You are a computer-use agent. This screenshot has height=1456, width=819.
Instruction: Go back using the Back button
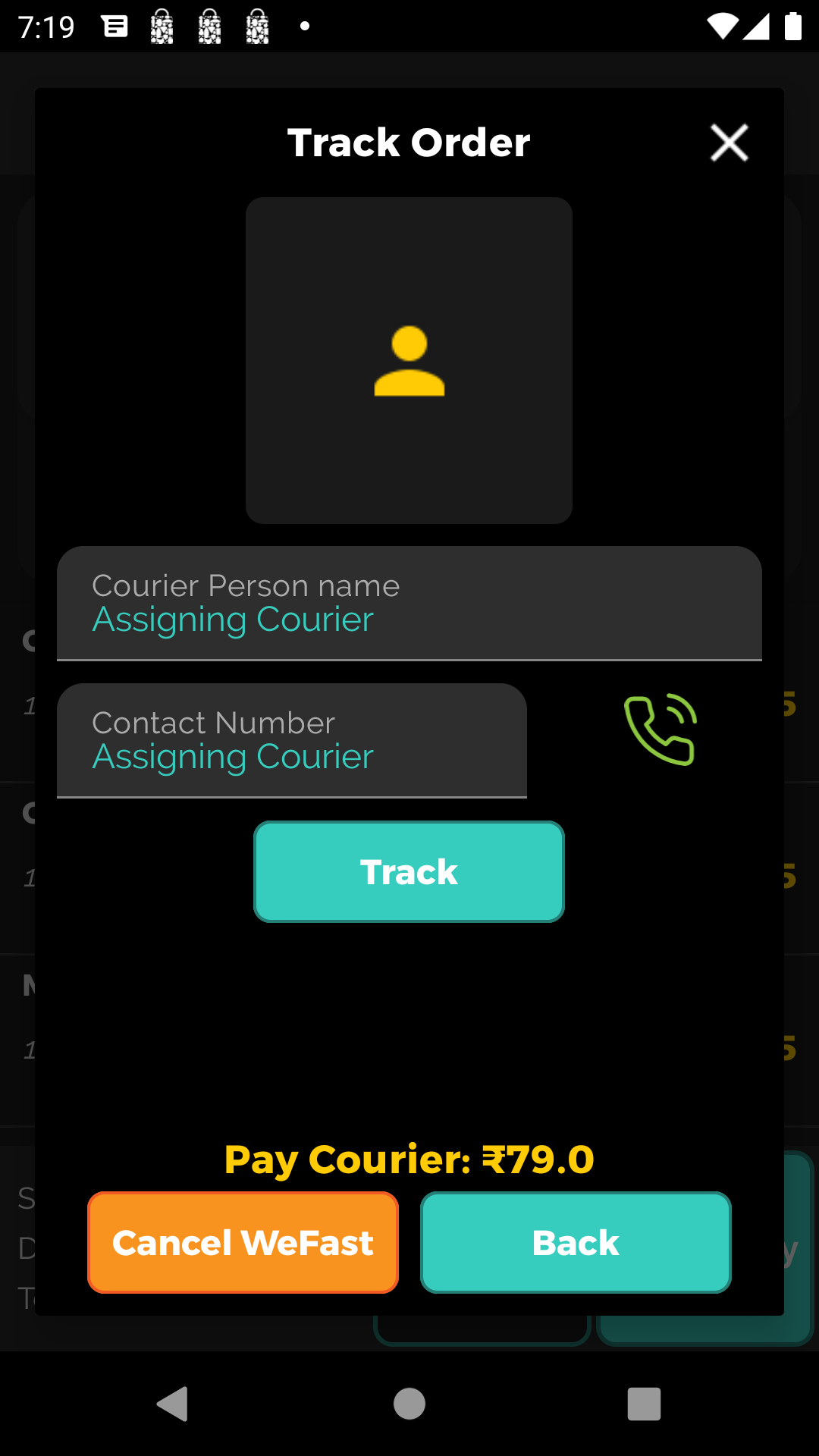pos(576,1242)
